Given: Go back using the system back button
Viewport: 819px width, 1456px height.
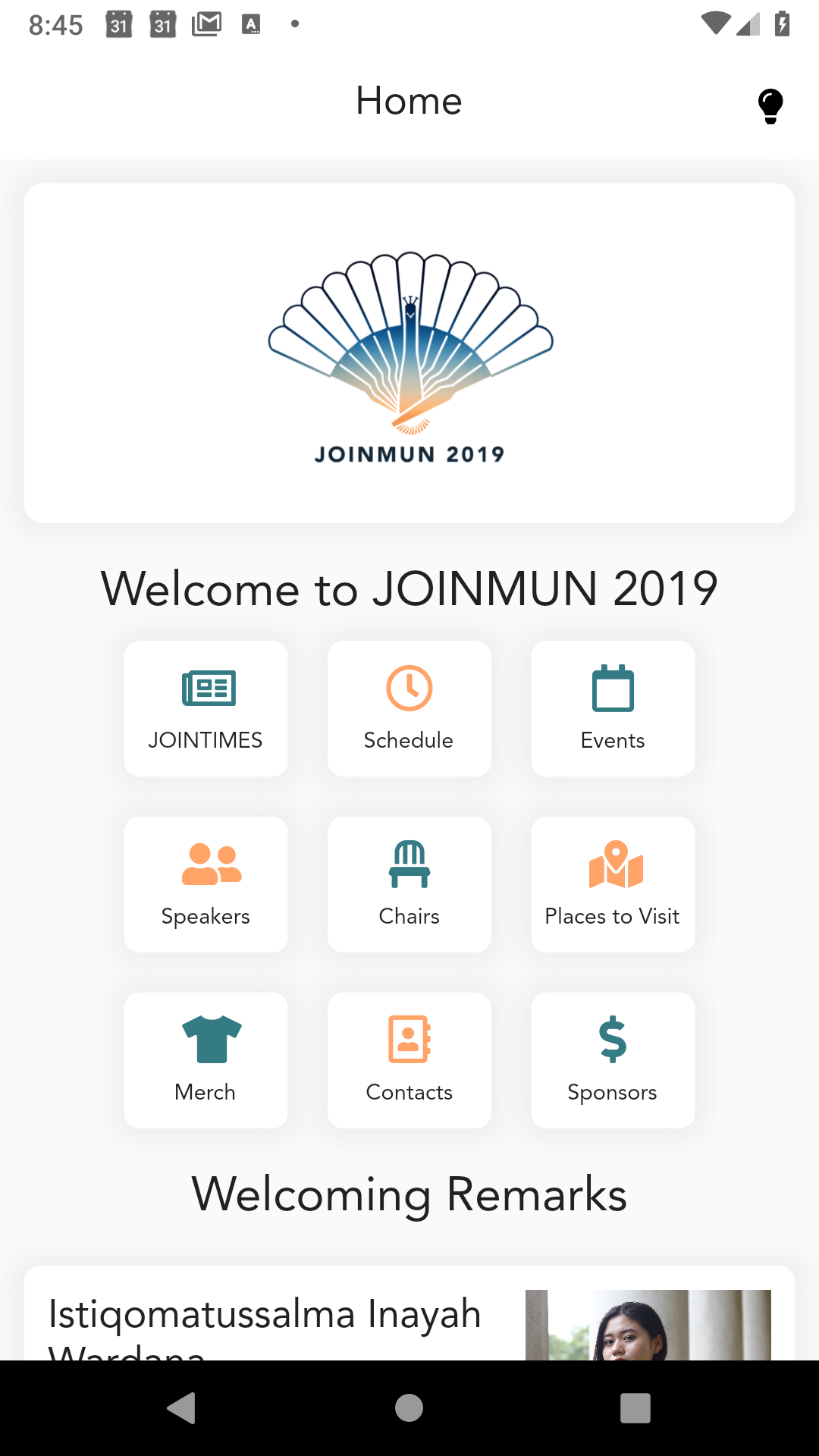Looking at the screenshot, I should [x=181, y=1408].
